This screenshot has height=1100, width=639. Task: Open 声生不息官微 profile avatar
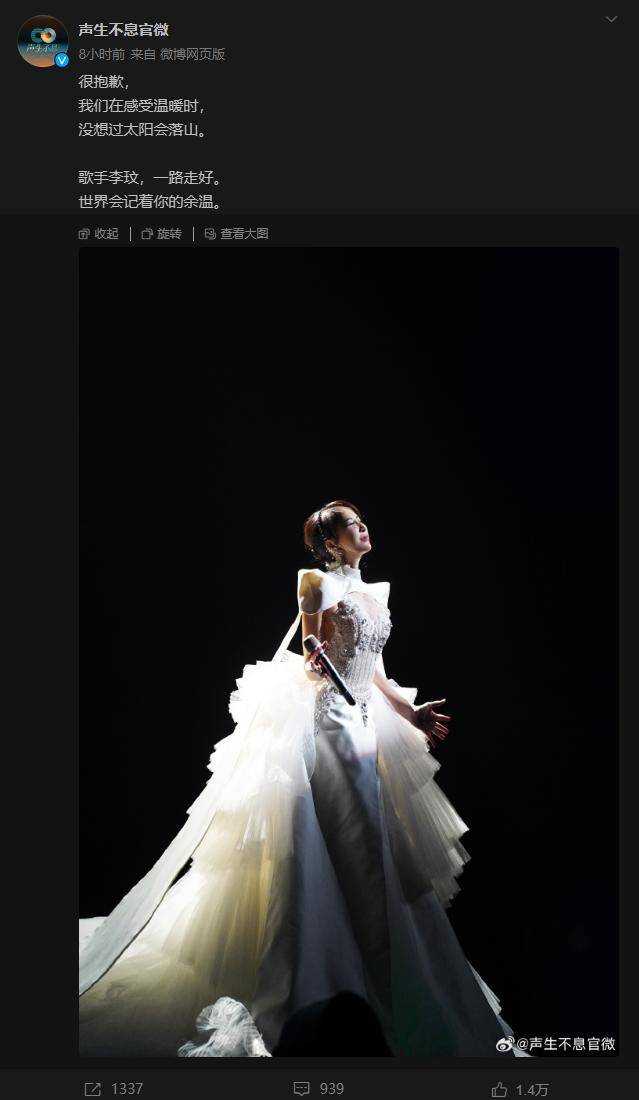pyautogui.click(x=43, y=41)
